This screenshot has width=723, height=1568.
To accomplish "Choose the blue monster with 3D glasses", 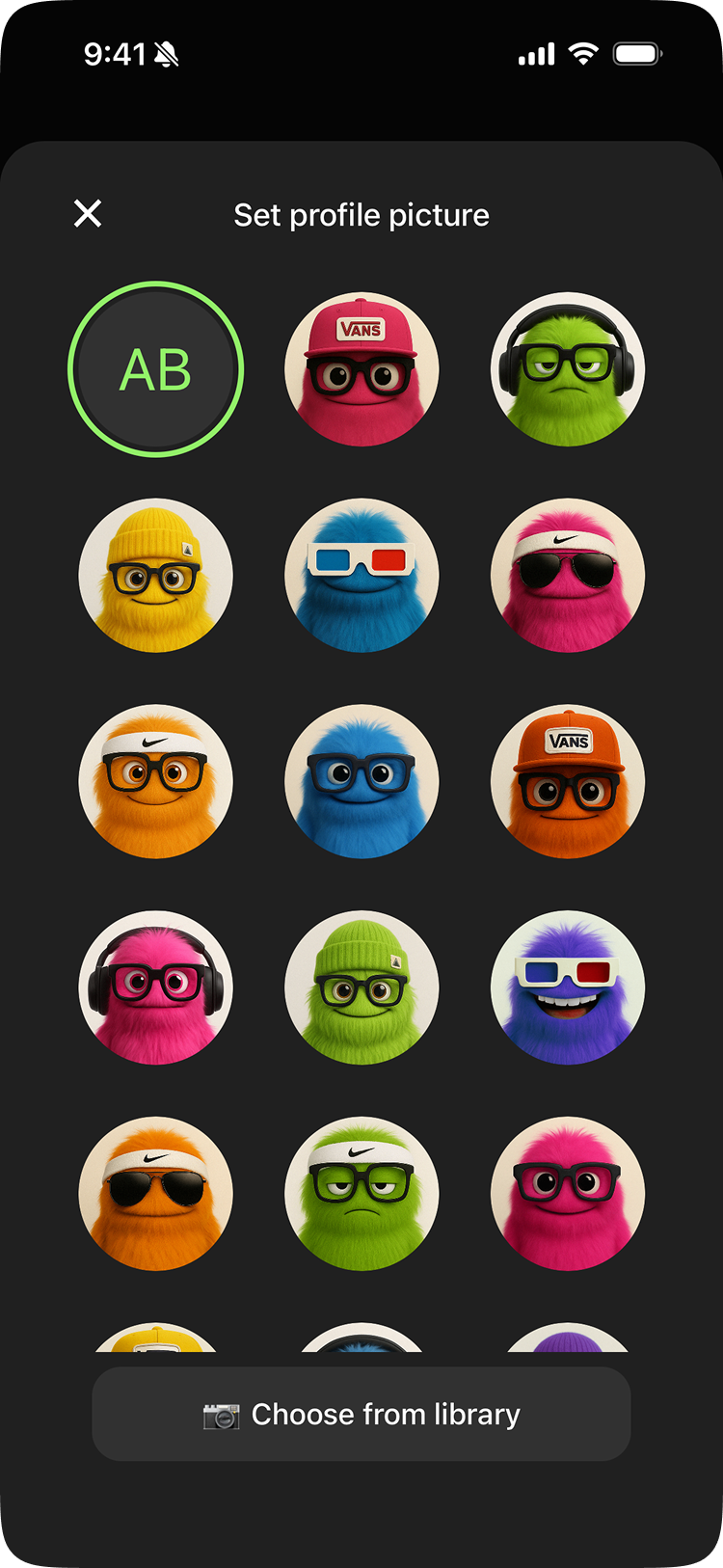I will [x=361, y=576].
